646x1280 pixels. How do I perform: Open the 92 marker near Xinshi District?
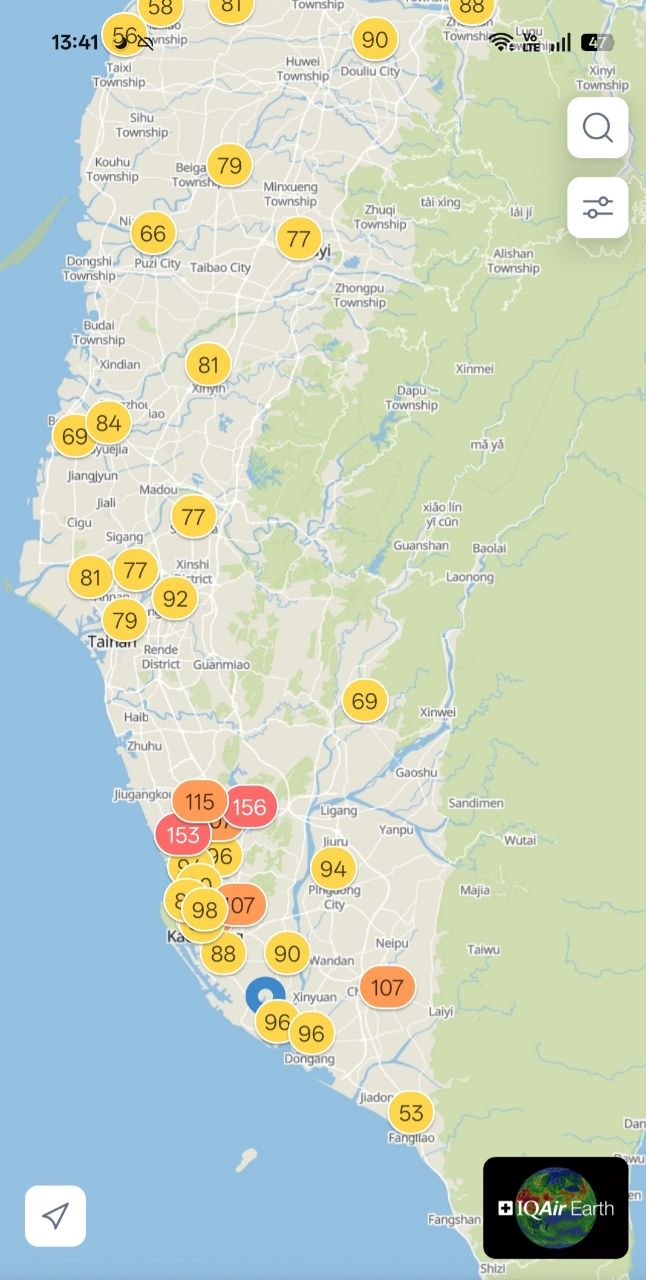[x=175, y=599]
